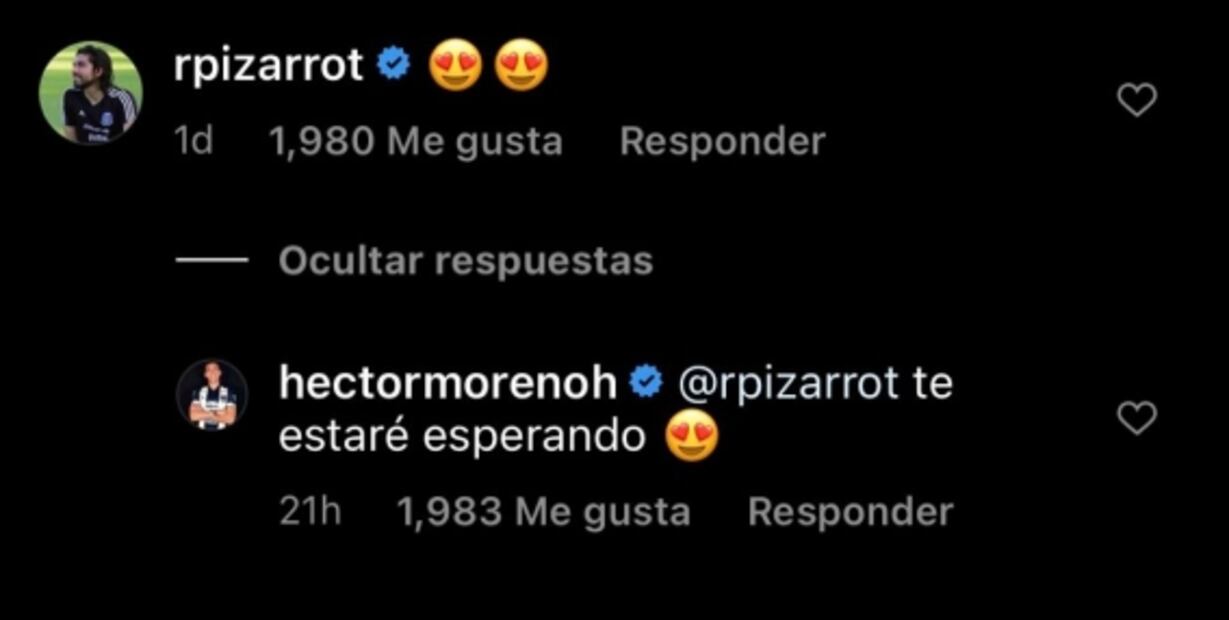1229x620 pixels.
Task: Open the rpizarrot username link
Action: [268, 66]
